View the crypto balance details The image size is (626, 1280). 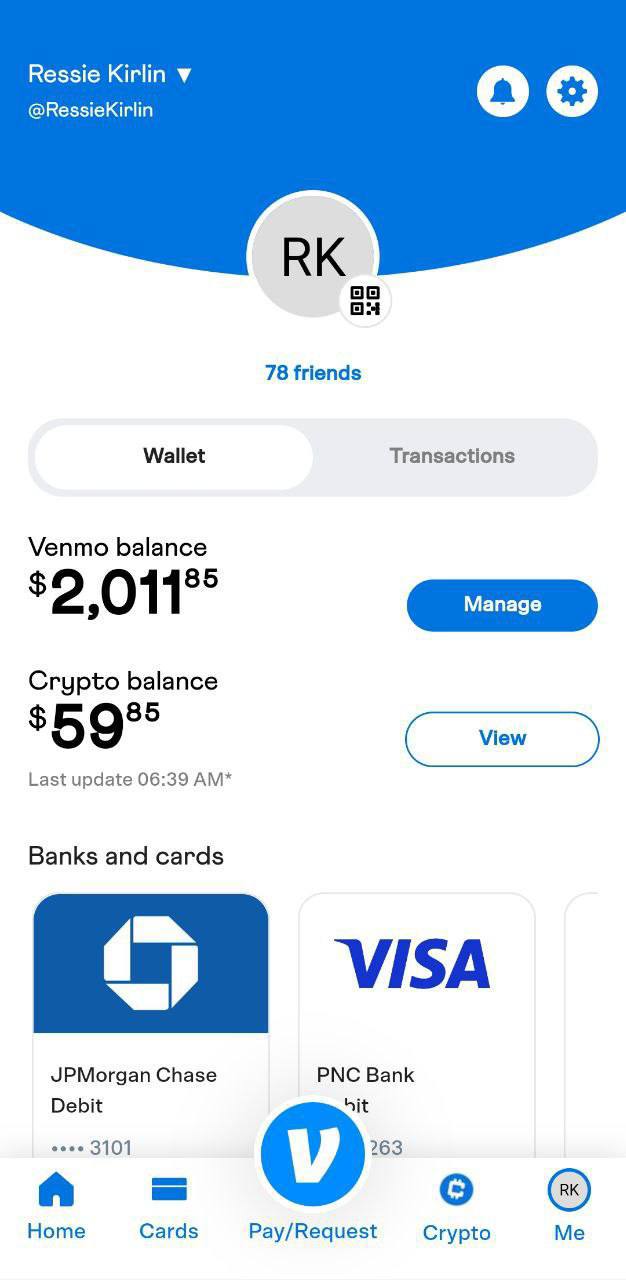coord(502,739)
